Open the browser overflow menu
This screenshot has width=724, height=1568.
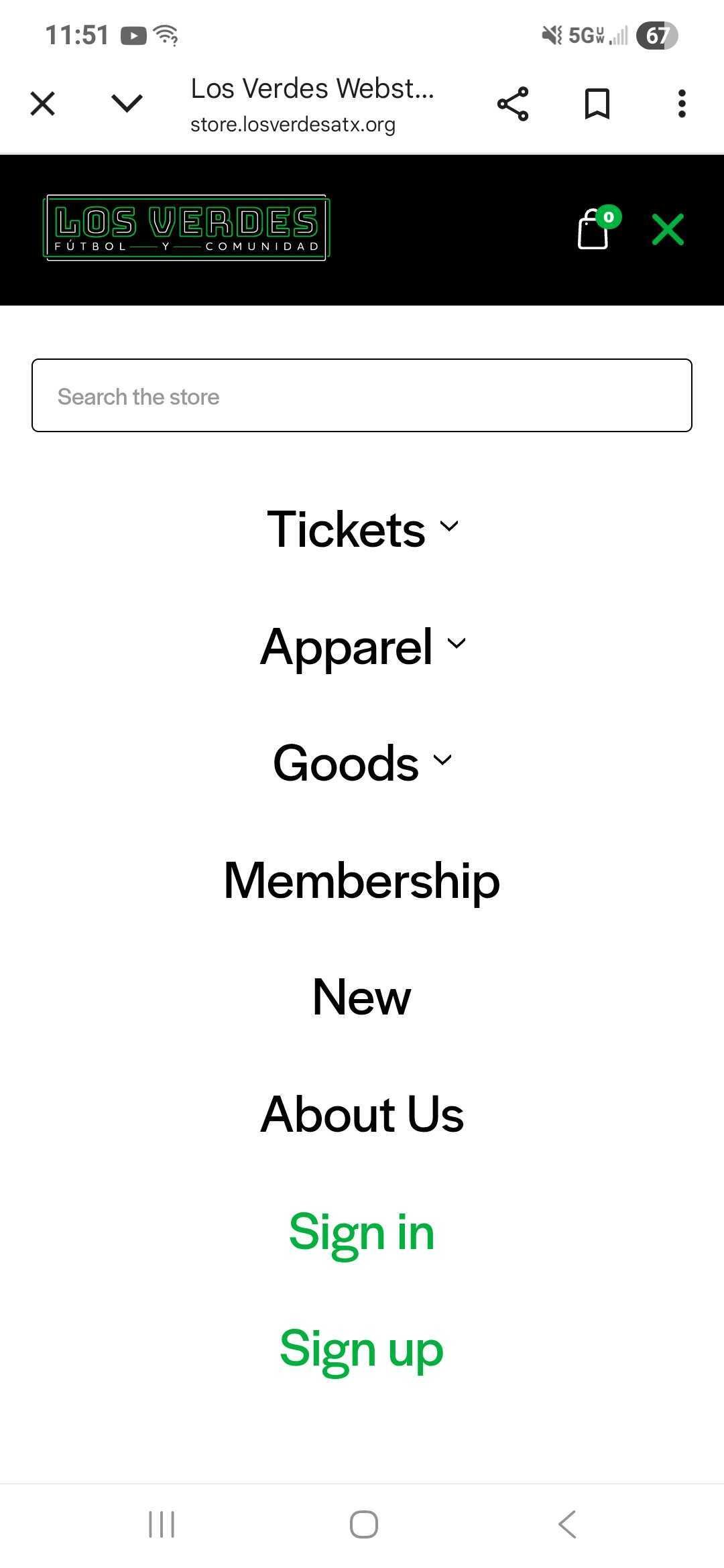click(682, 104)
